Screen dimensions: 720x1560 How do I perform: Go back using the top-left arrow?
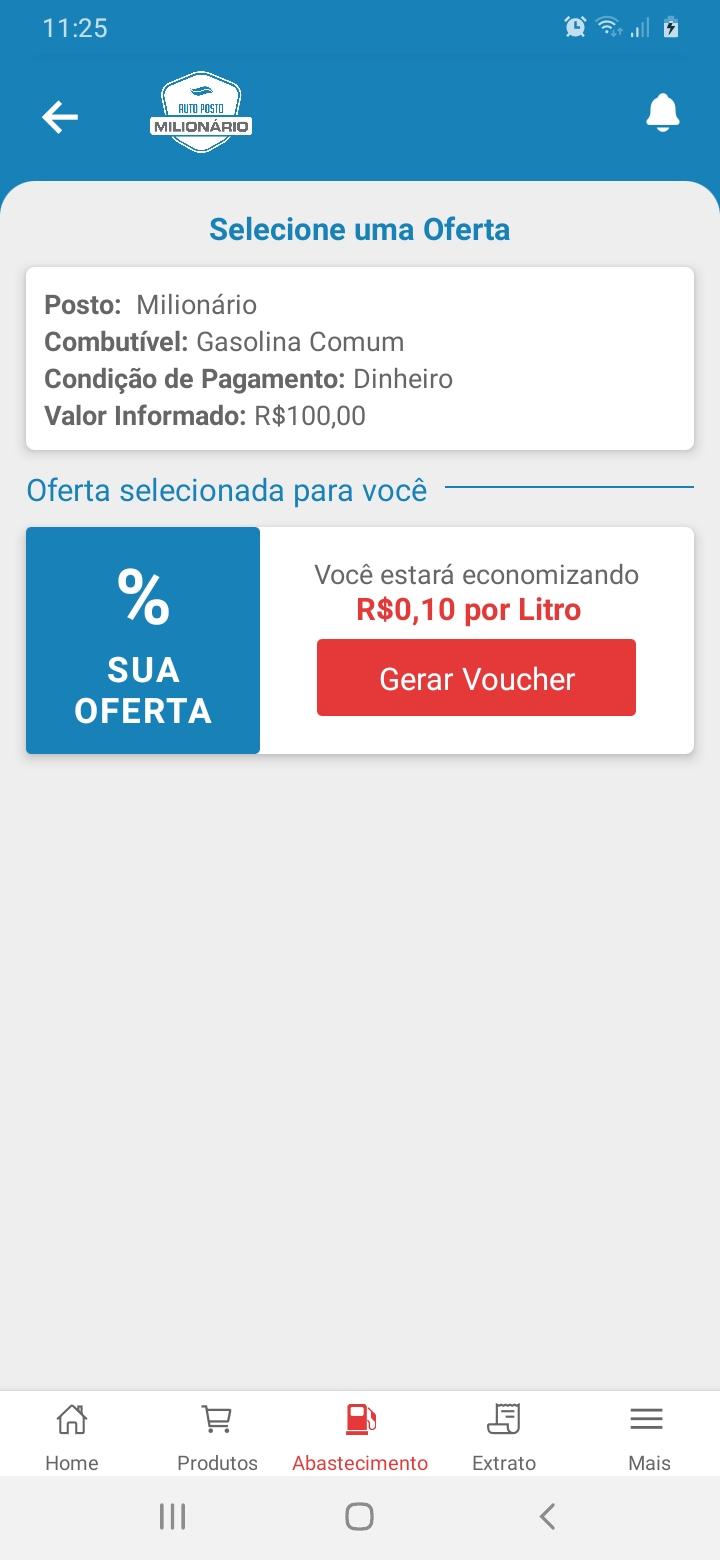tap(60, 117)
